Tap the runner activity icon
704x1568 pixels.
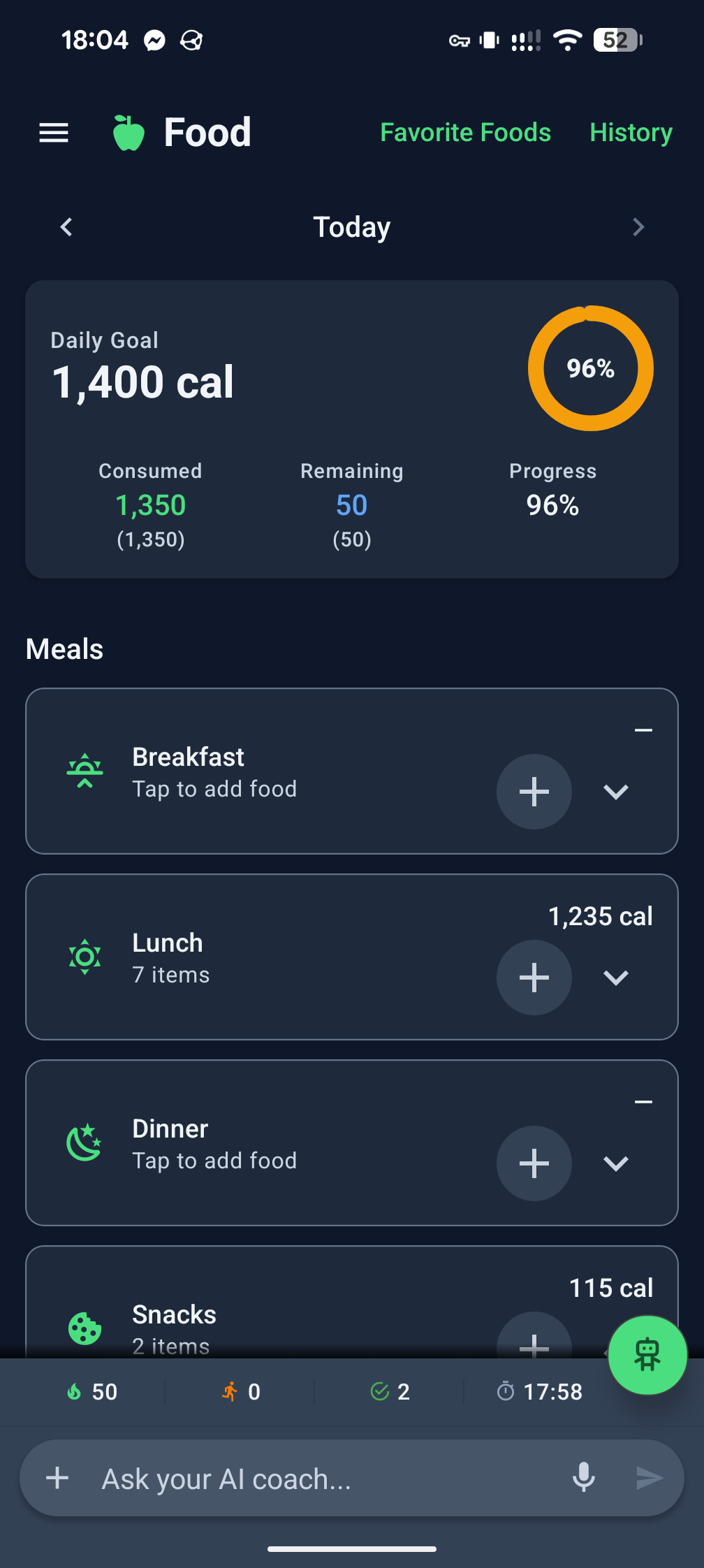pyautogui.click(x=230, y=1391)
